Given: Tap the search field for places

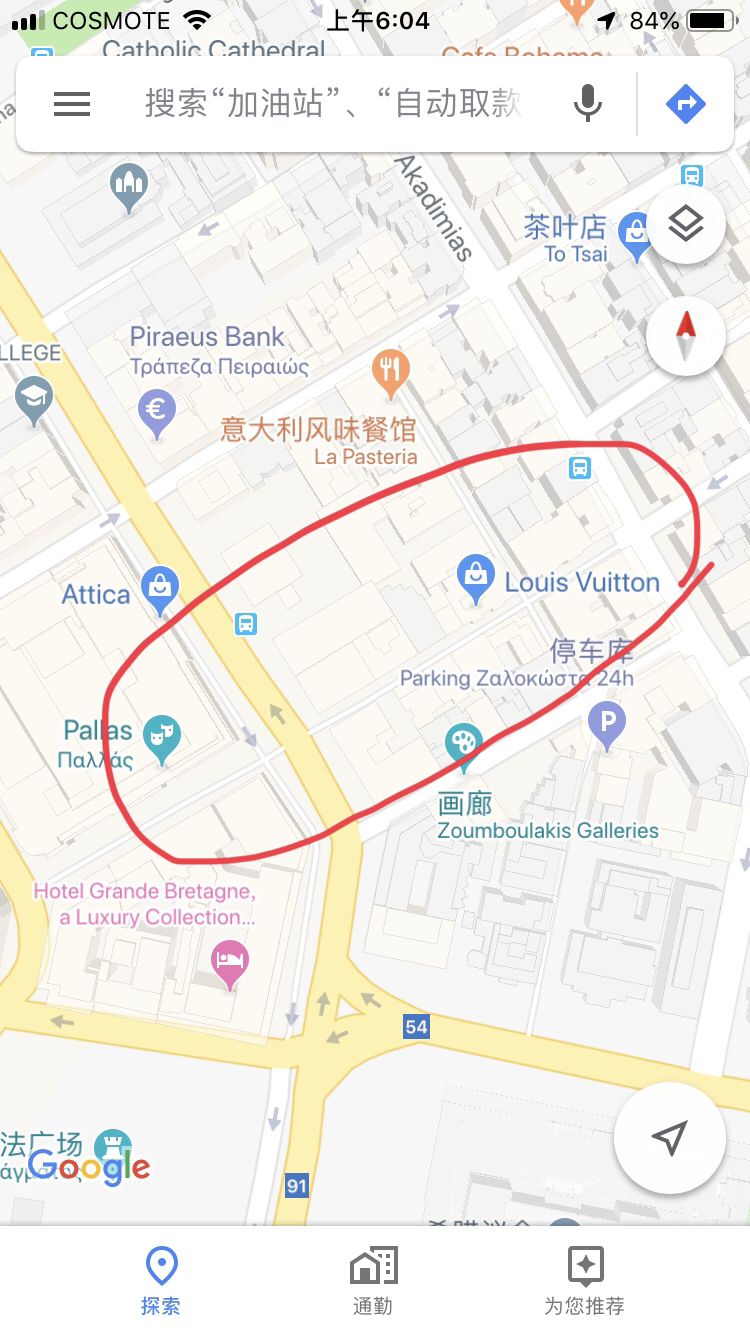Looking at the screenshot, I should point(335,104).
